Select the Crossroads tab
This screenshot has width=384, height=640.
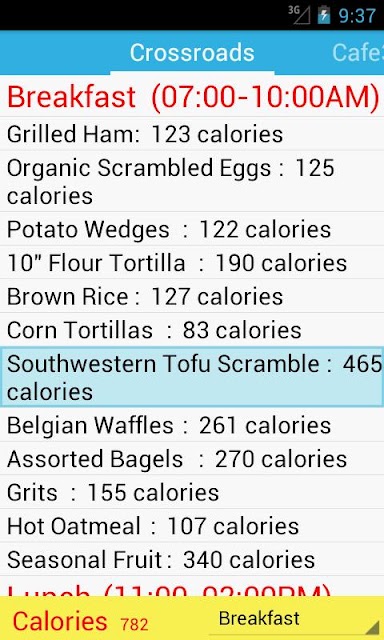pos(192,53)
